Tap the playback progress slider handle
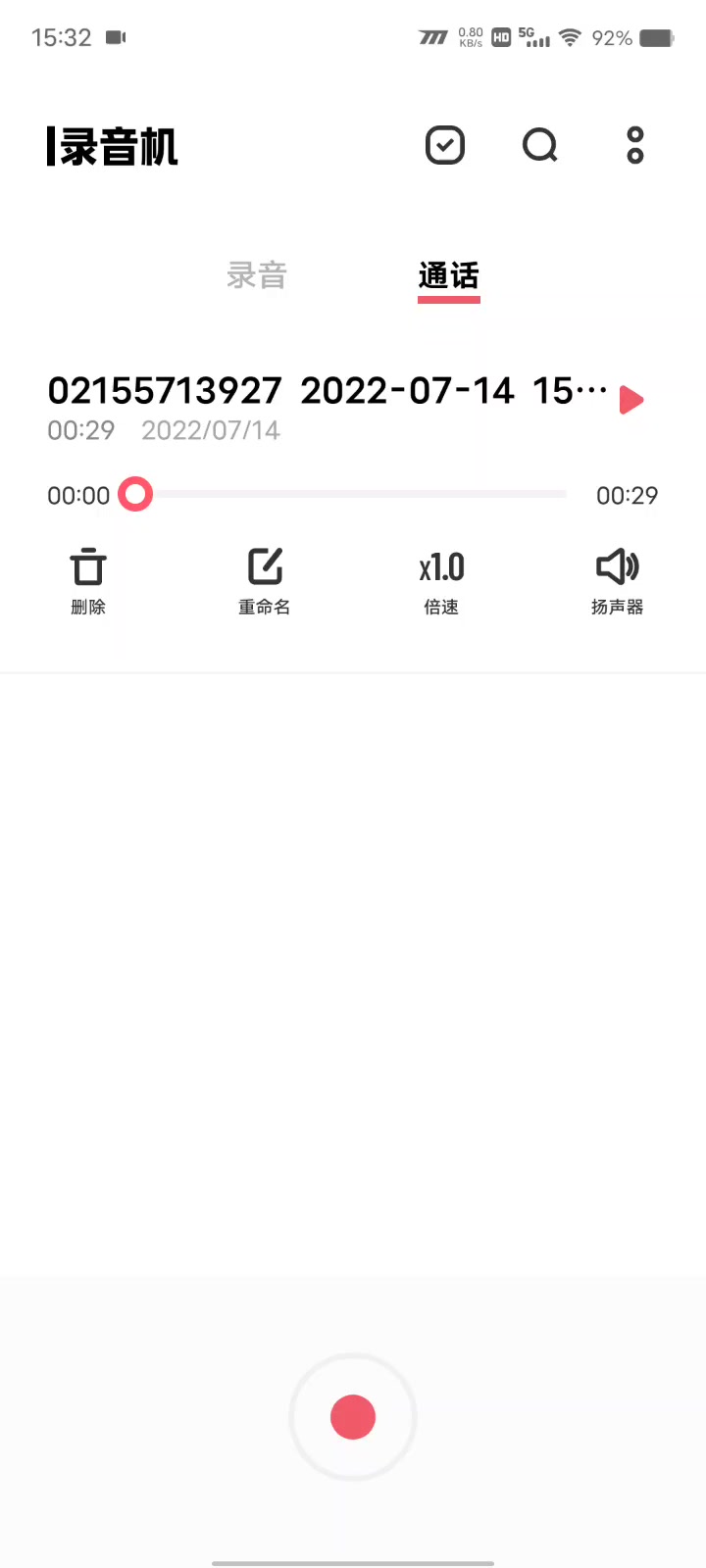This screenshot has height=1568, width=706. (135, 495)
